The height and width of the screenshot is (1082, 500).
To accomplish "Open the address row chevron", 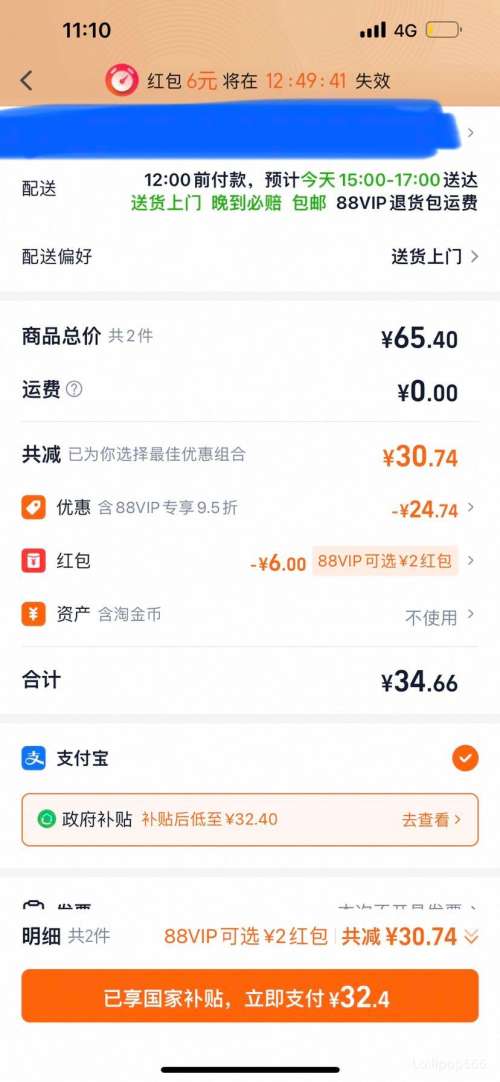I will (x=470, y=132).
